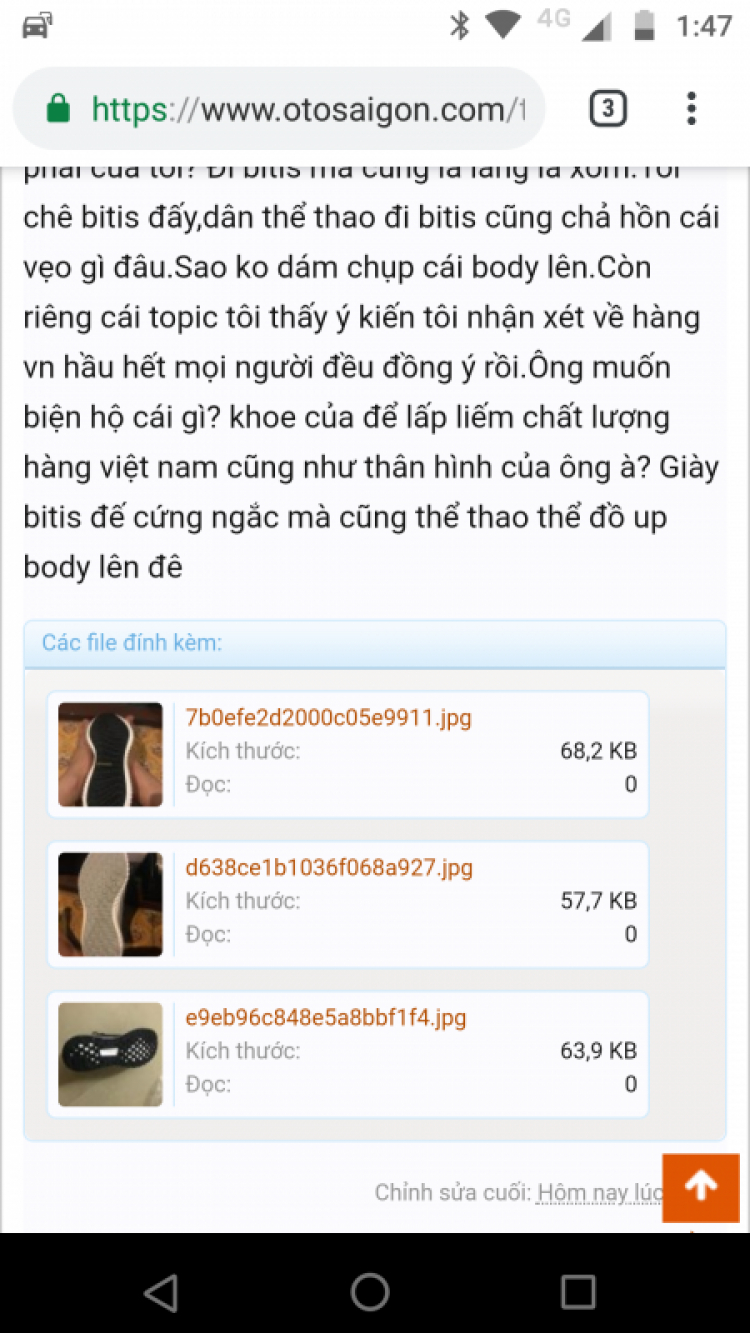Tap the orange scroll-to-top arrow button
Screen dimensions: 750x1333
701,1187
